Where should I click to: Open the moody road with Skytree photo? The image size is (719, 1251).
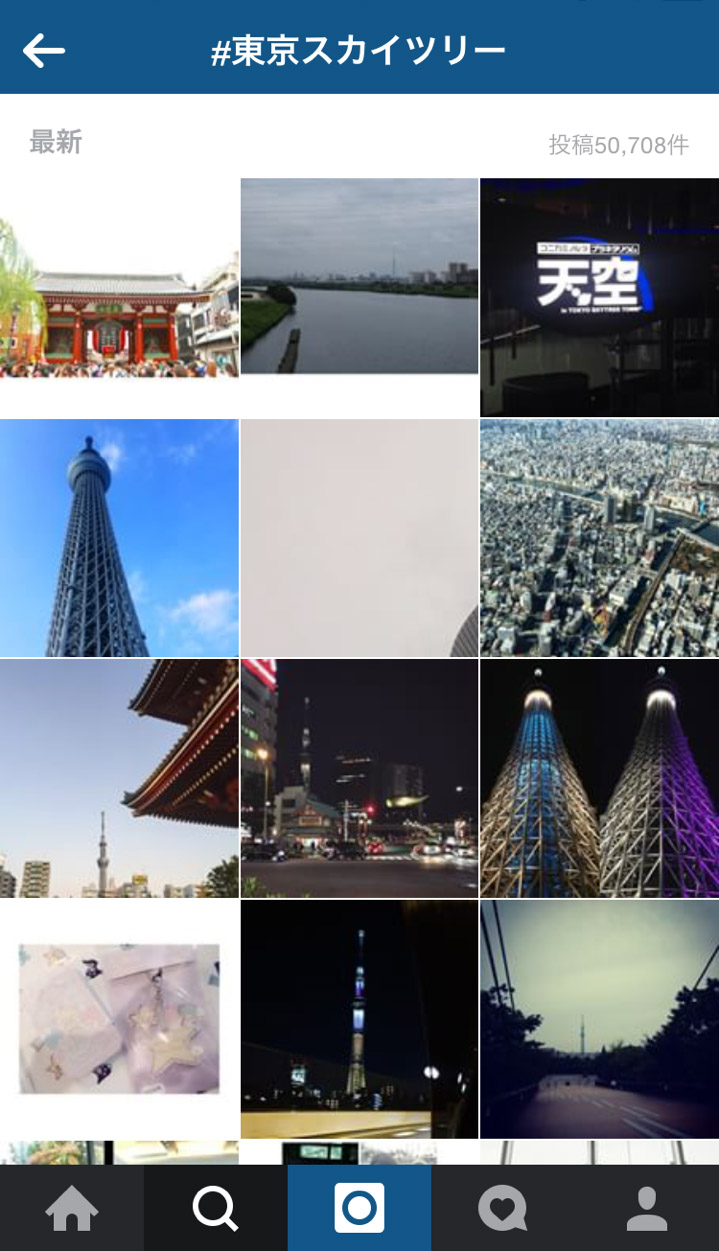[599, 1018]
